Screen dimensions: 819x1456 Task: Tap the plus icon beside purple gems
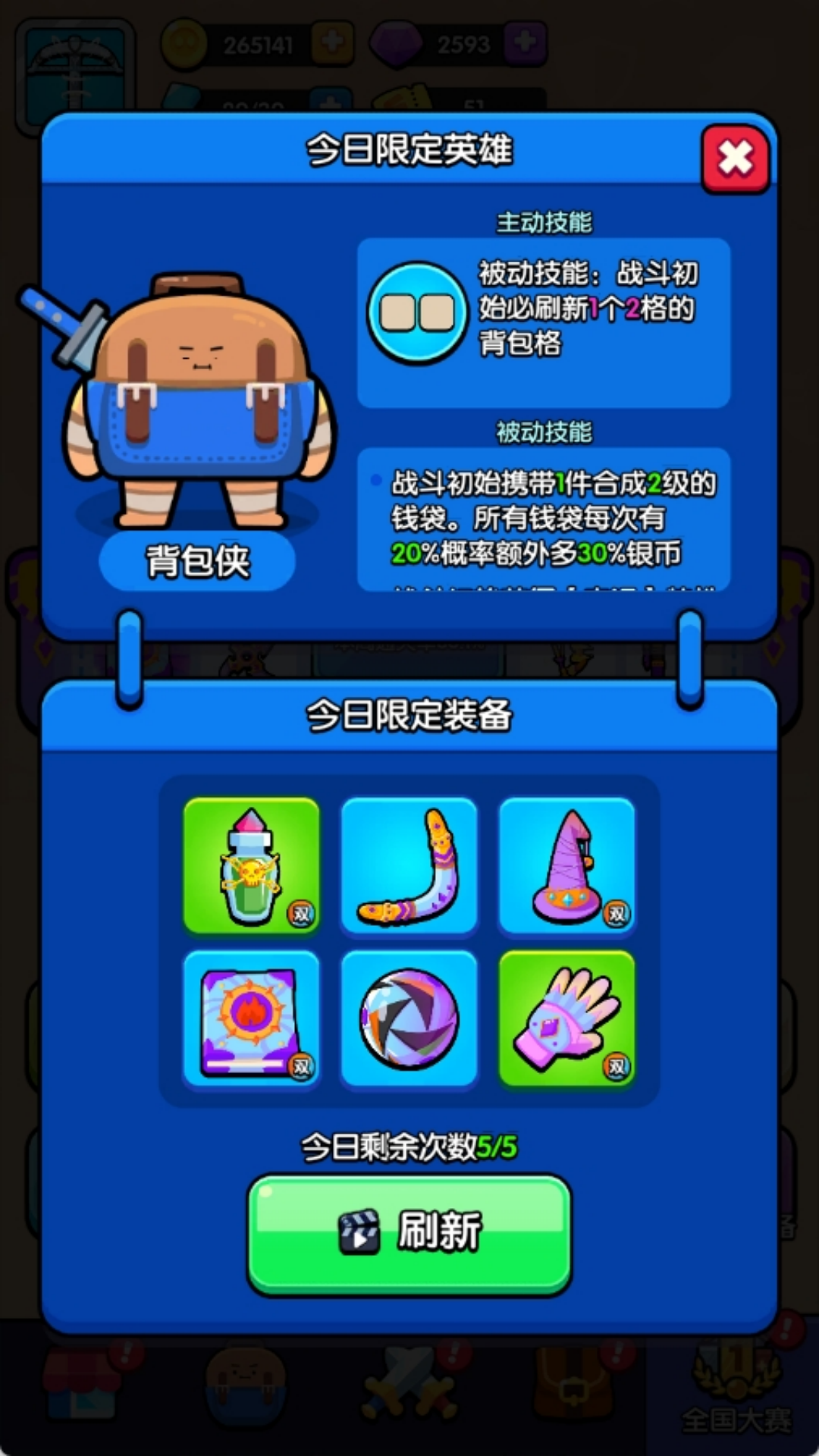point(523,43)
